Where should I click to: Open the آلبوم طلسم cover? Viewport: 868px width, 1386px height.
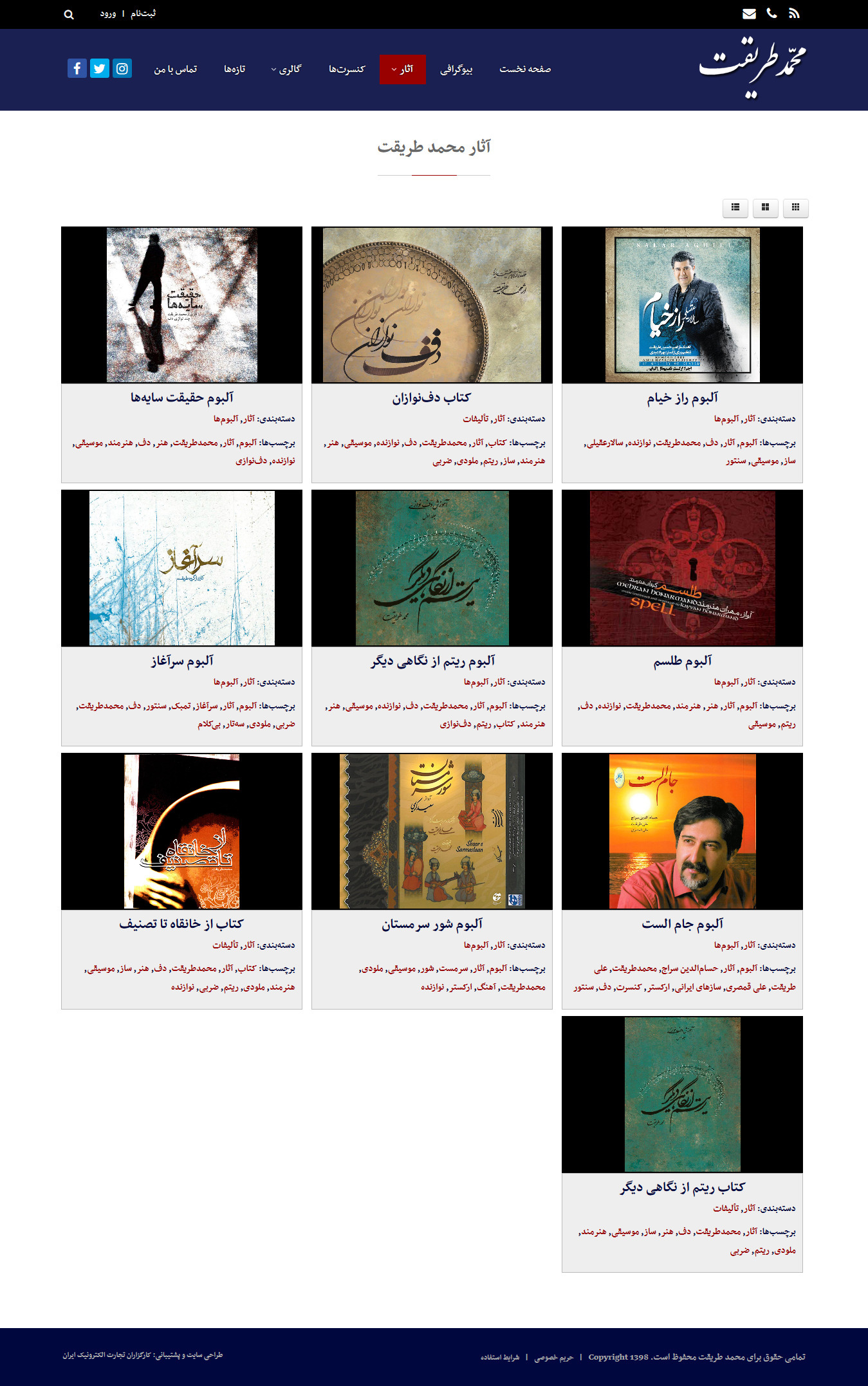682,568
